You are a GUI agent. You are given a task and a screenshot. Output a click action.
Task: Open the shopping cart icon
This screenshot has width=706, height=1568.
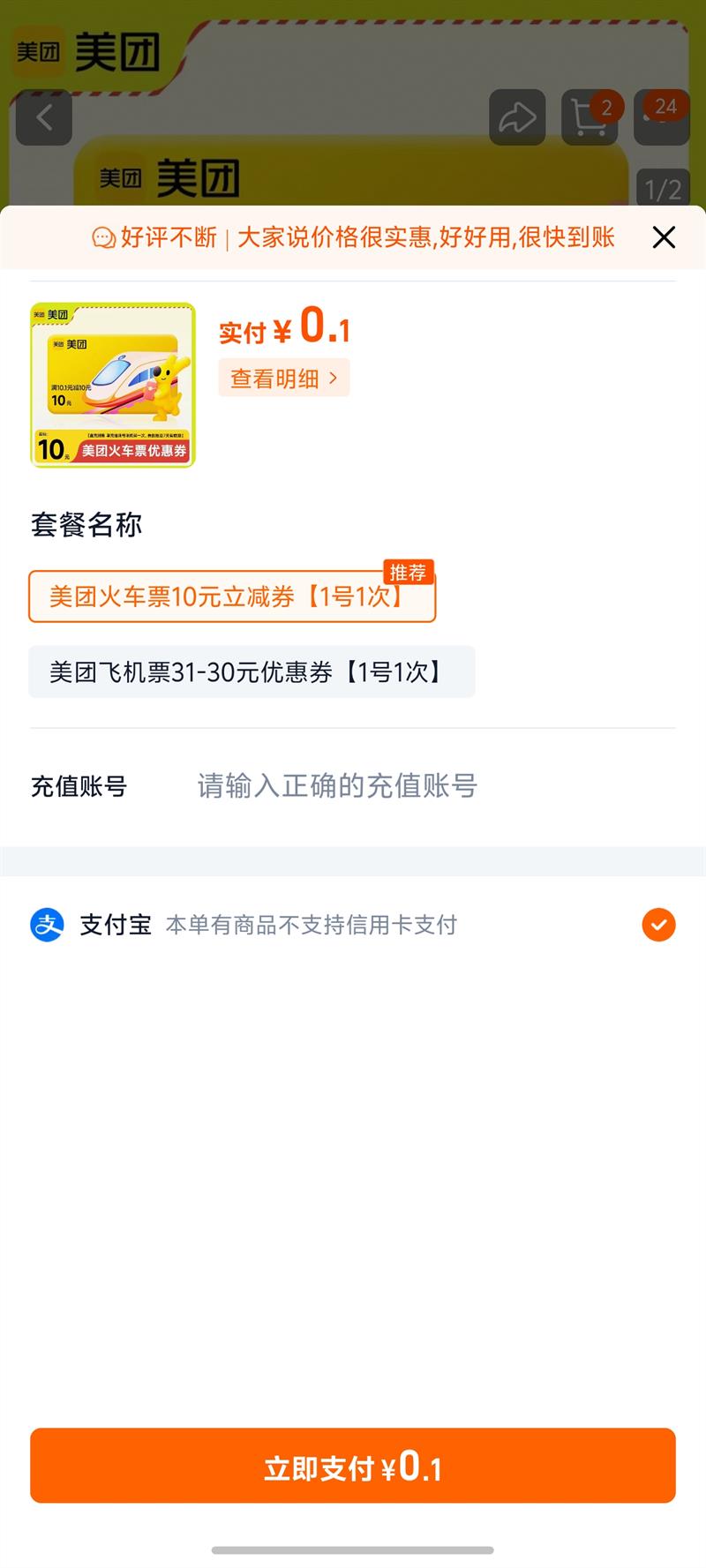point(589,117)
